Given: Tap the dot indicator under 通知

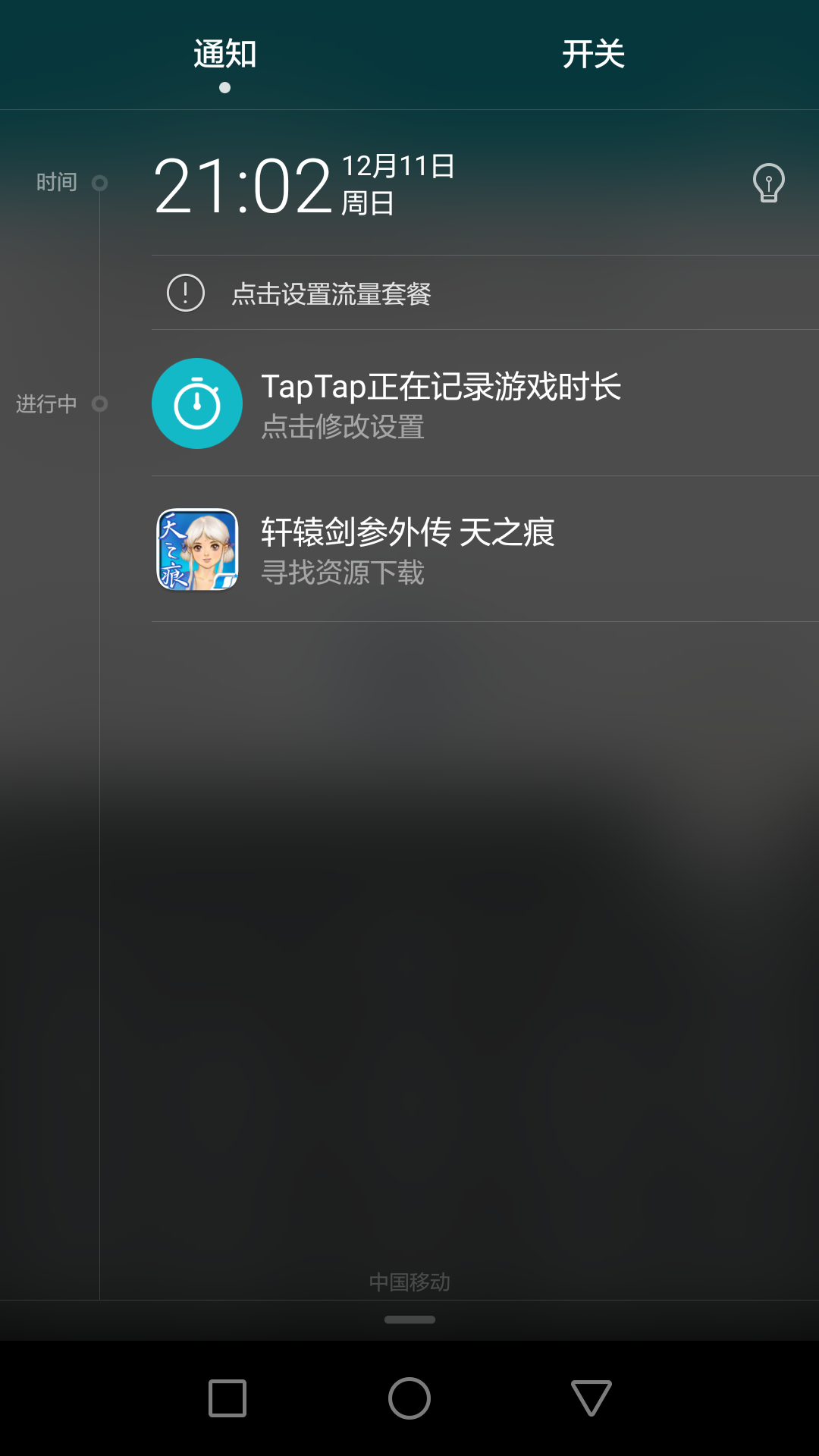Looking at the screenshot, I should [225, 89].
